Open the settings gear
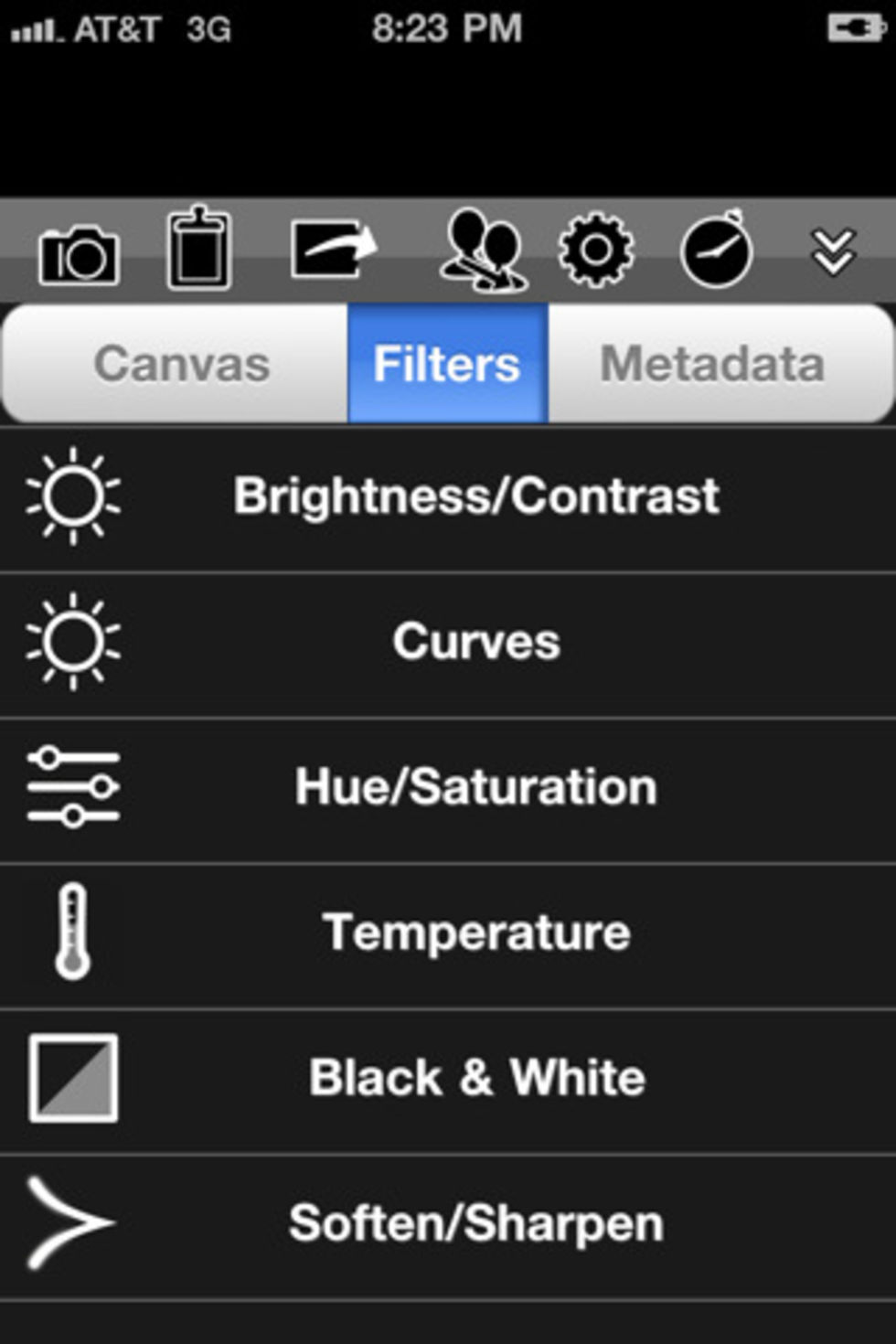This screenshot has width=896, height=1344. [x=595, y=250]
